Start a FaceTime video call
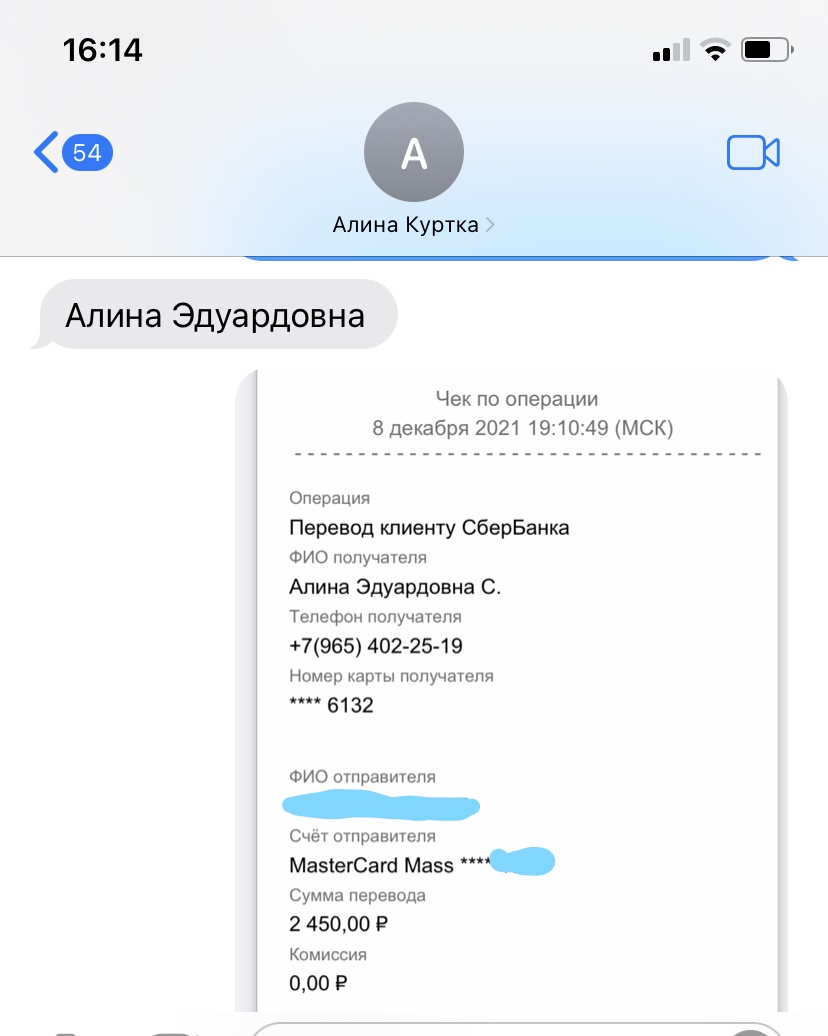 752,153
